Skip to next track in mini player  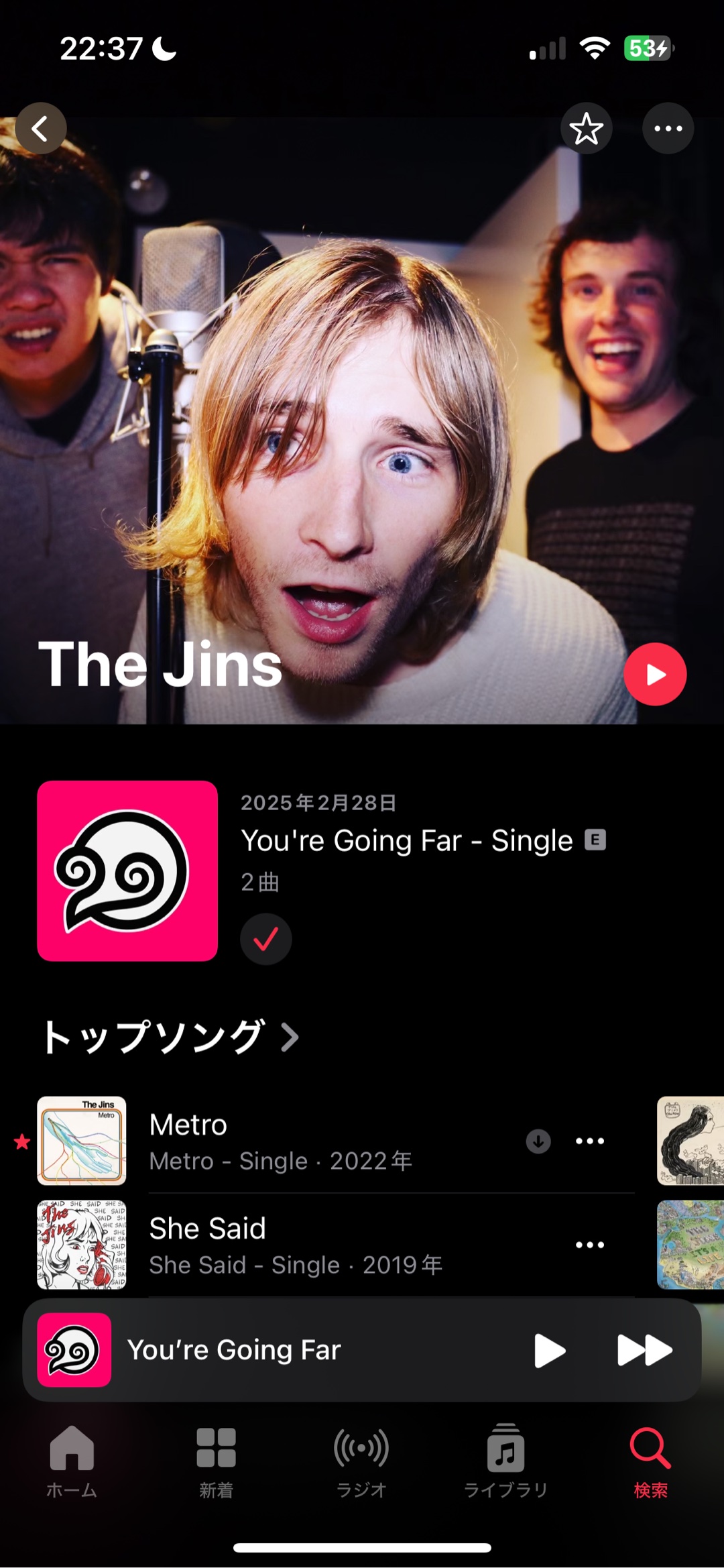point(644,1350)
